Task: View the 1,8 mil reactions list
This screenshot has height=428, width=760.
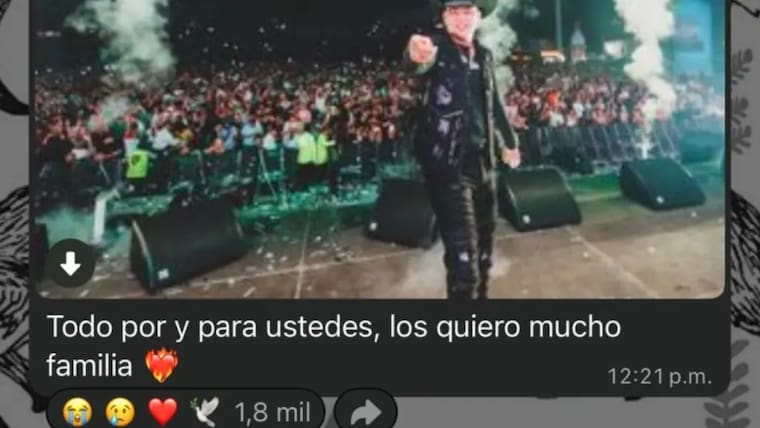Action: point(190,411)
